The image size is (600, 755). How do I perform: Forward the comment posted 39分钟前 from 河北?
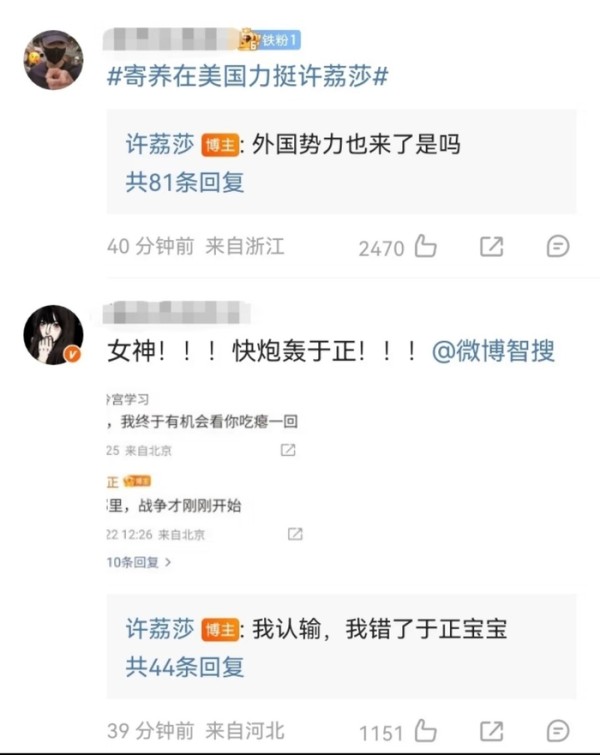pos(491,731)
